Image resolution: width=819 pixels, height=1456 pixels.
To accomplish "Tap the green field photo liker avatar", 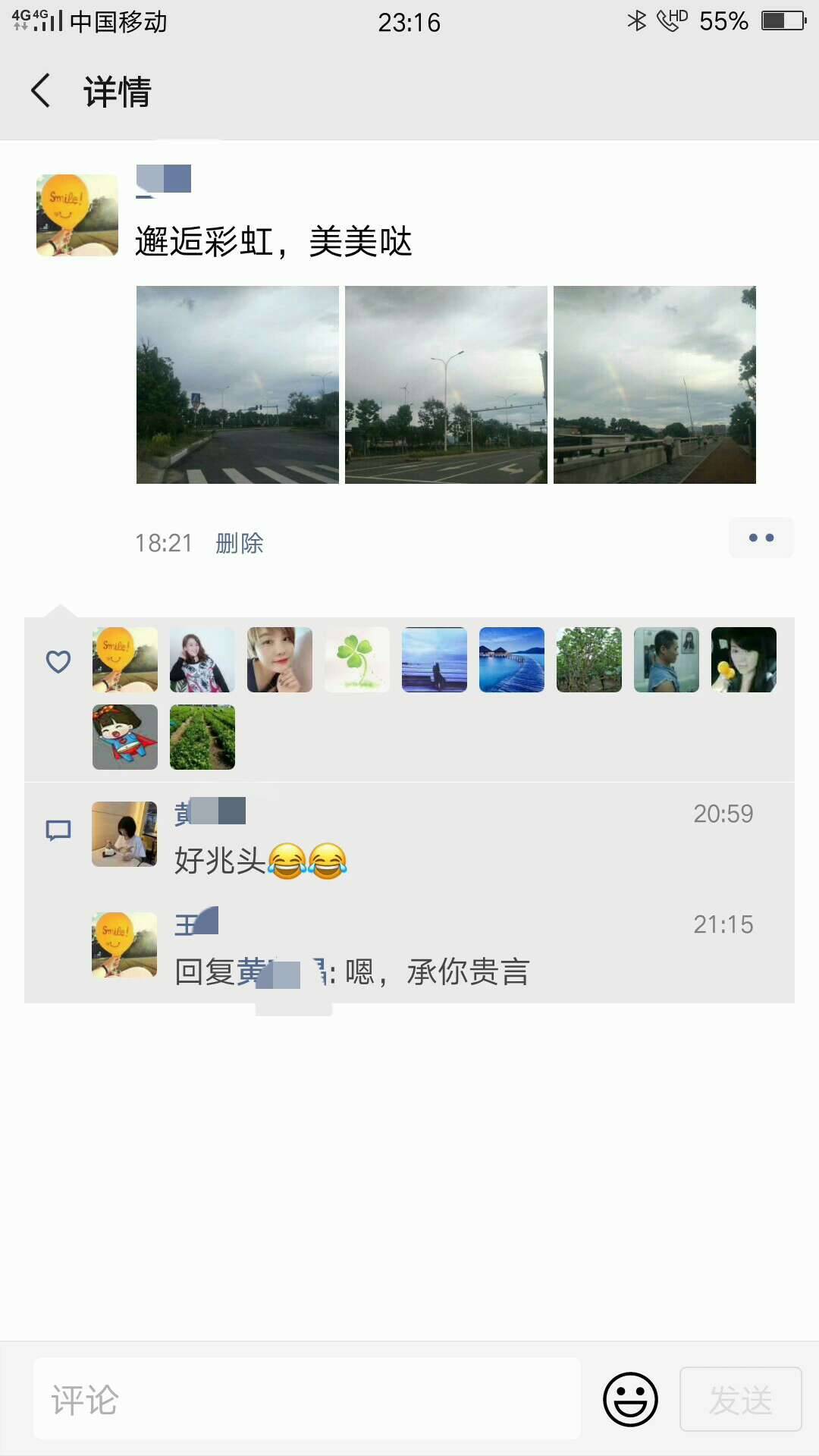I will 202,737.
